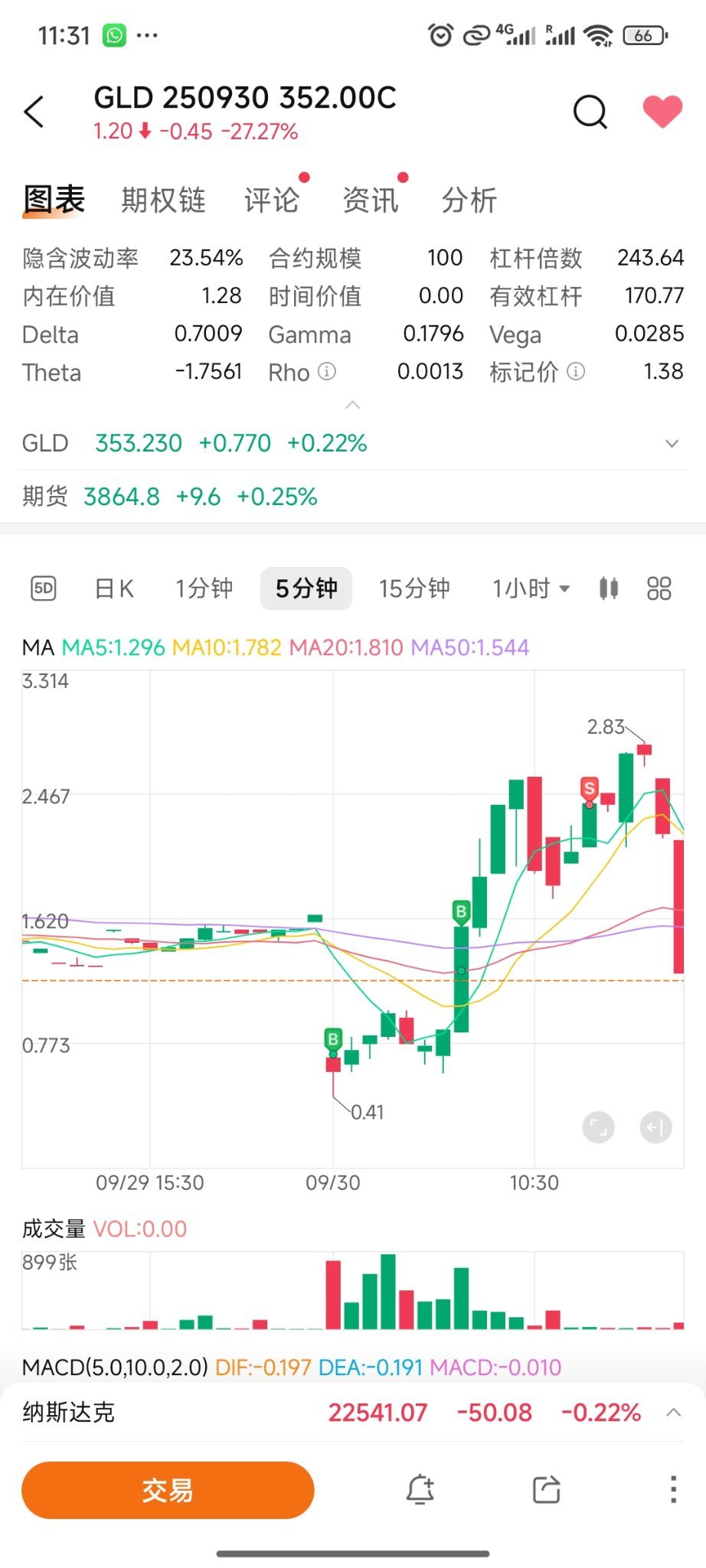The width and height of the screenshot is (706, 1568).
Task: Tap the 5D chart settings icon
Action: pyautogui.click(x=43, y=587)
